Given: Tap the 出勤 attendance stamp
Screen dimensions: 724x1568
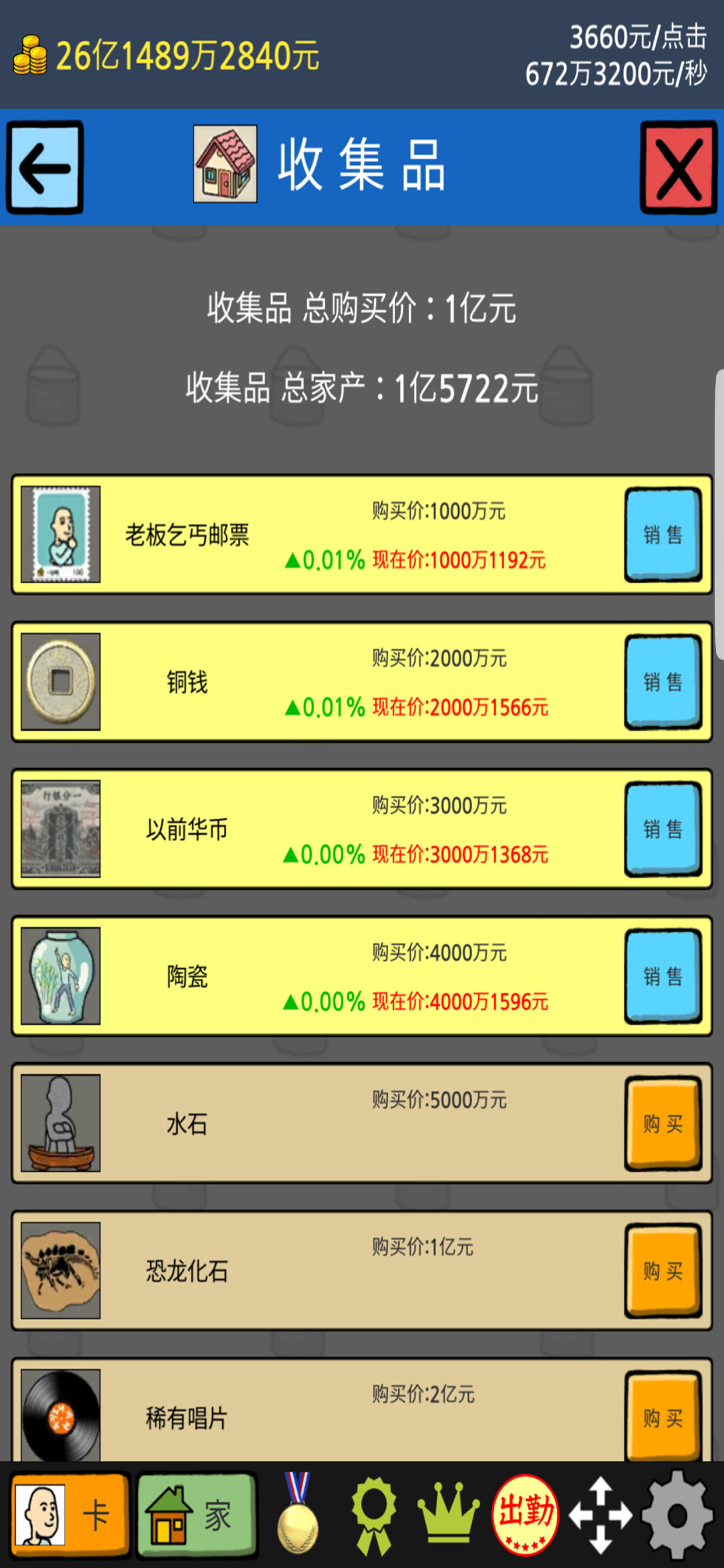Looking at the screenshot, I should tap(525, 1514).
